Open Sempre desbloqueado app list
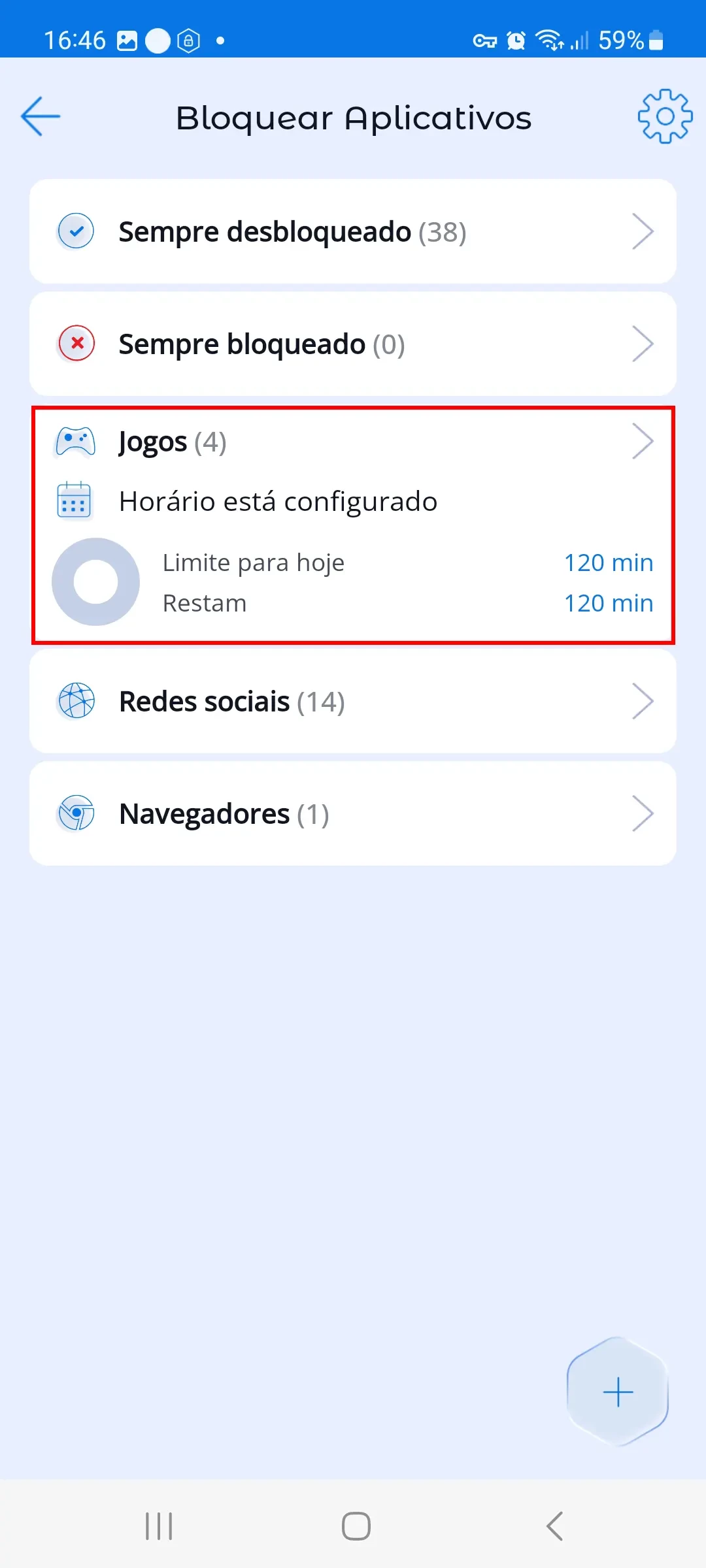The width and height of the screenshot is (706, 1568). point(353,232)
